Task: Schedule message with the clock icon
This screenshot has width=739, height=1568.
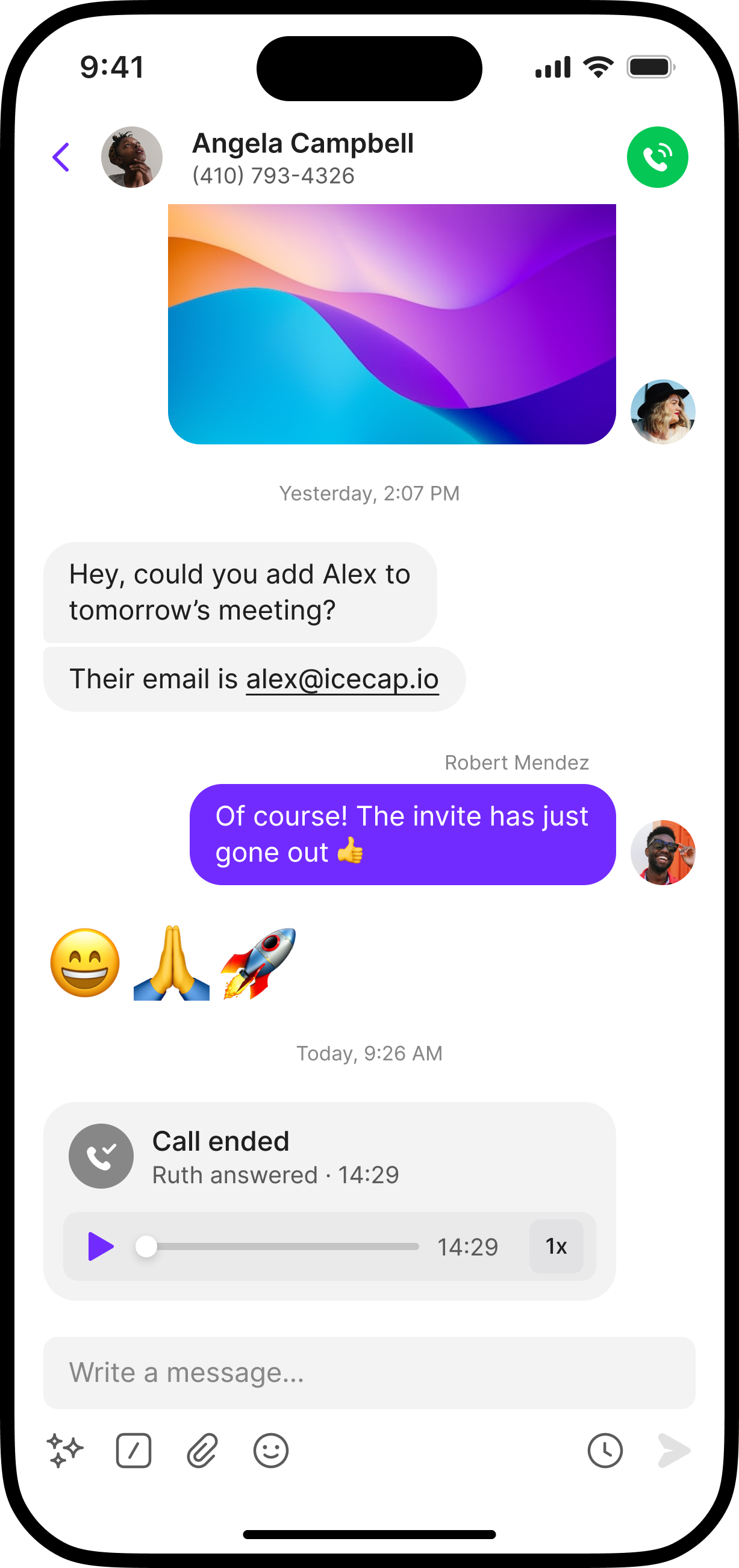Action: pos(605,1451)
